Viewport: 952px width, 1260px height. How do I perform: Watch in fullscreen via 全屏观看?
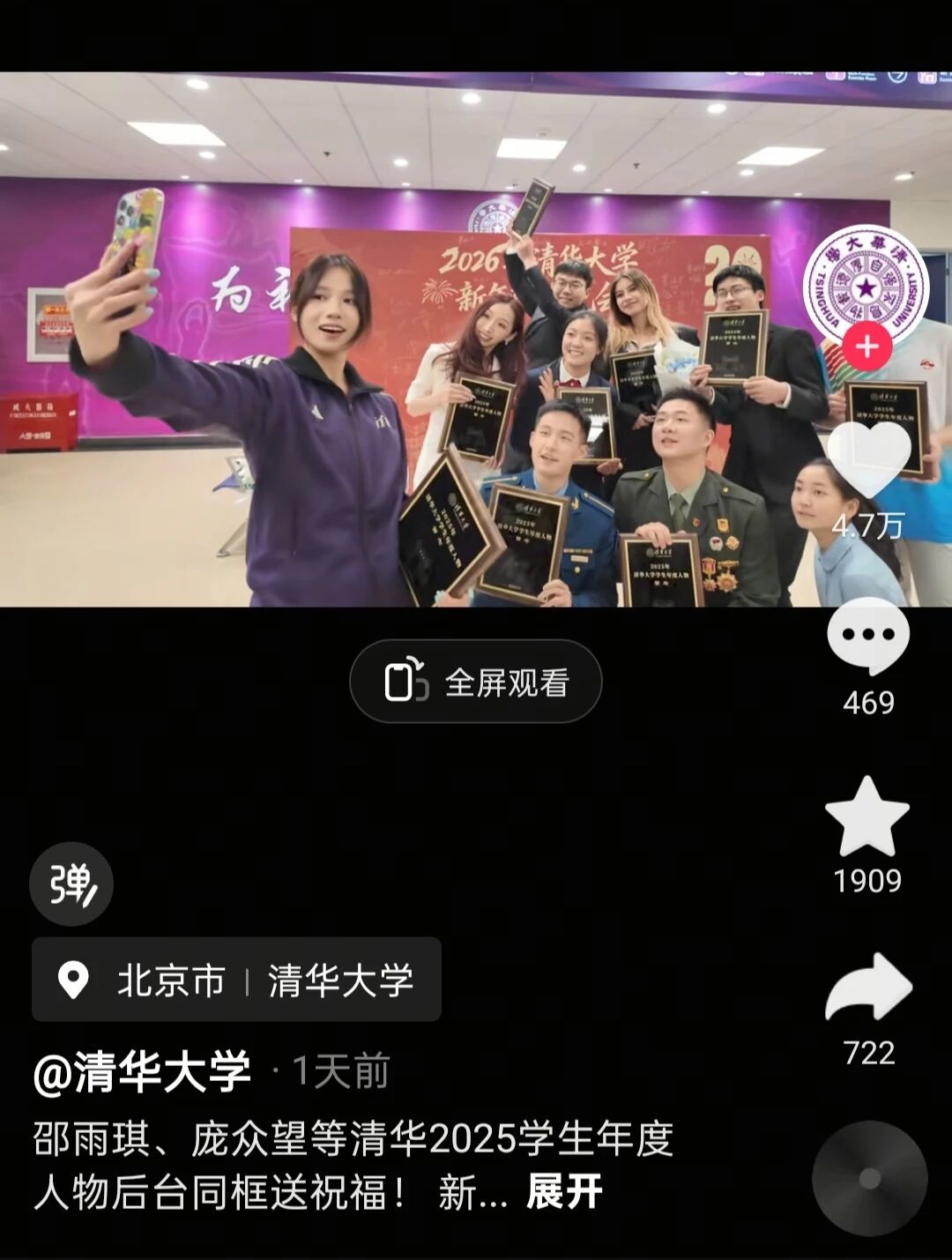pos(476,682)
